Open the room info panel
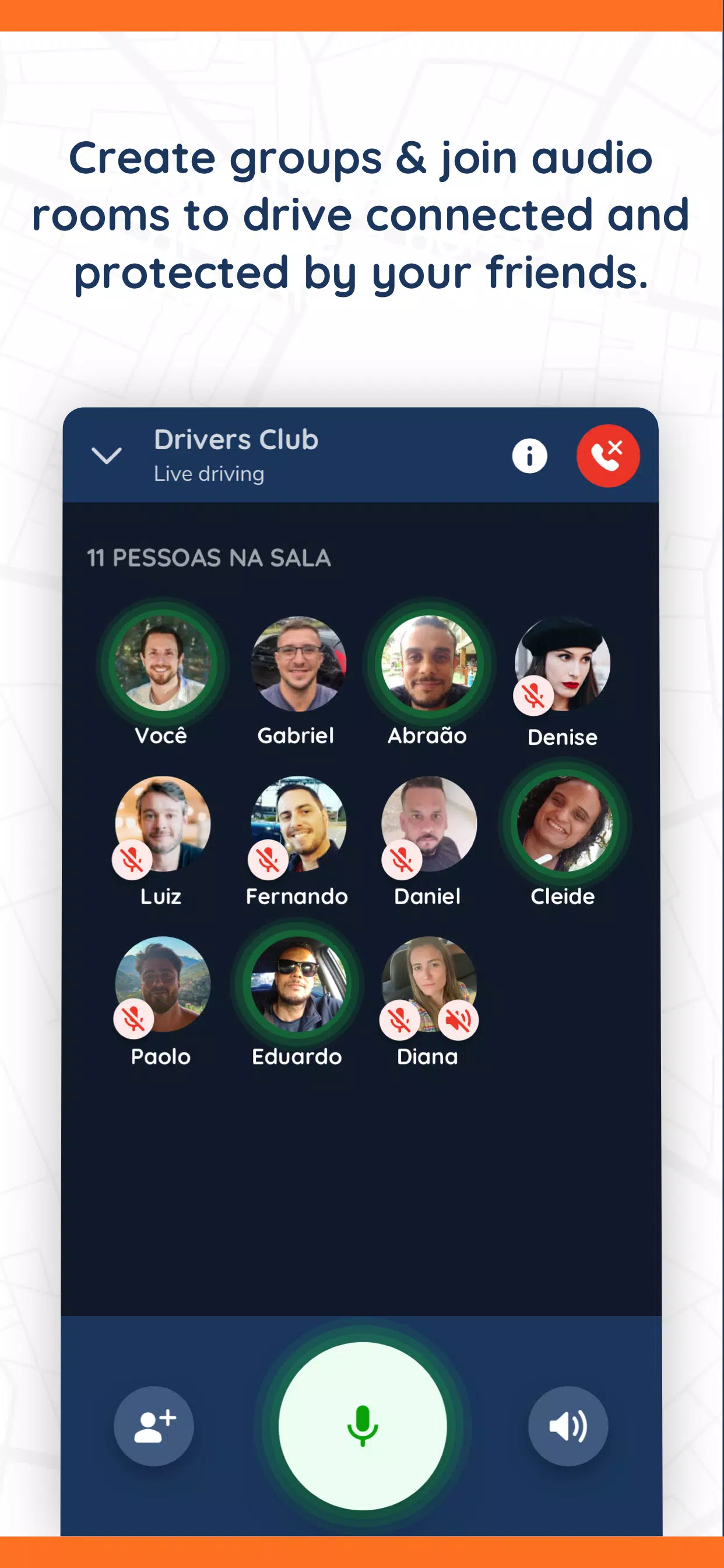This screenshot has height=1568, width=724. [529, 456]
